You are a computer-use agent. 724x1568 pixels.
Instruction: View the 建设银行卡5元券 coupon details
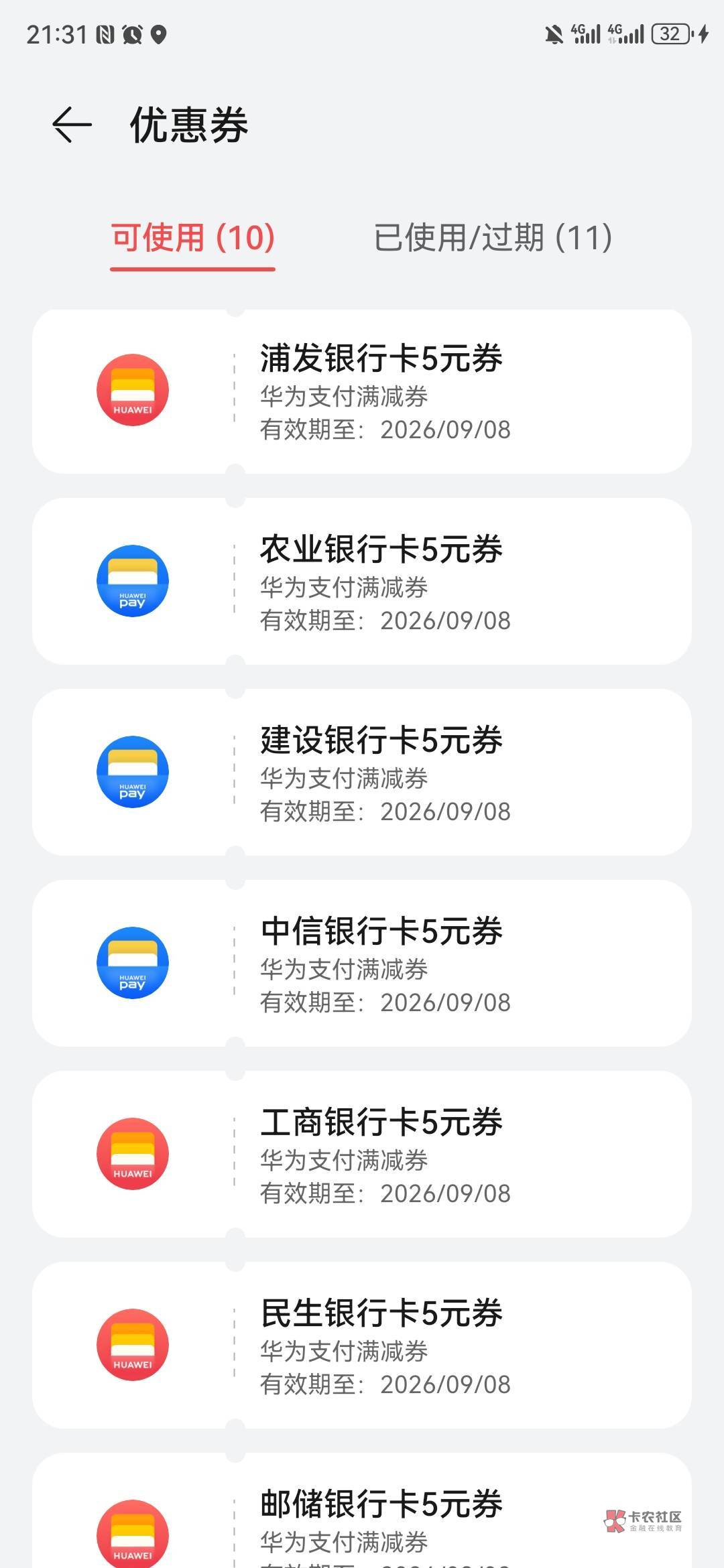pyautogui.click(x=362, y=772)
